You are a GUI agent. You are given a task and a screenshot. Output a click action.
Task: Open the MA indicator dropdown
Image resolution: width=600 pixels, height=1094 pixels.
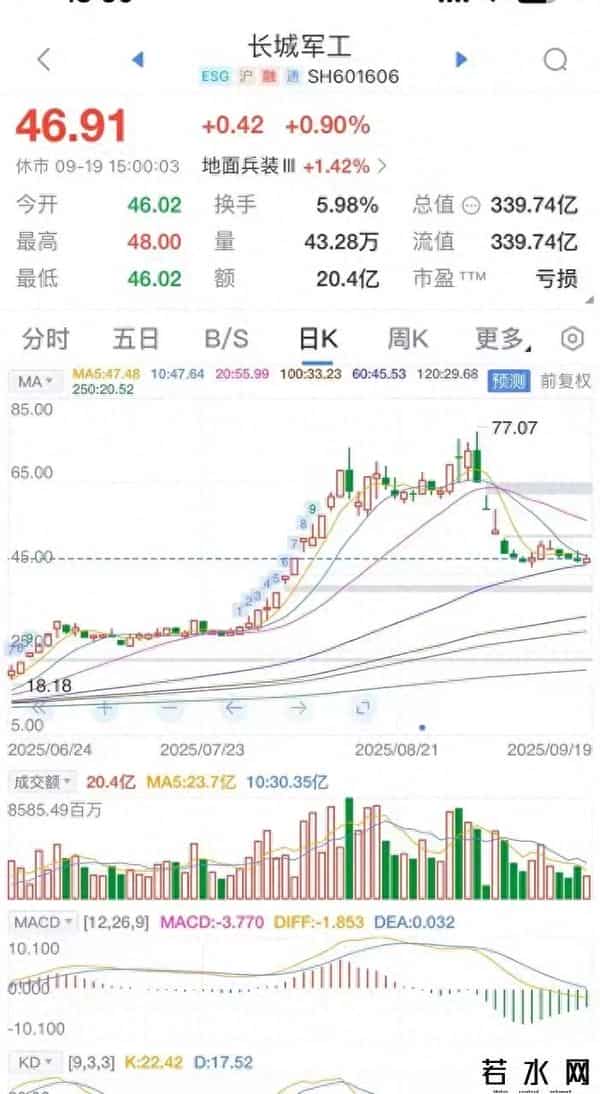point(36,381)
